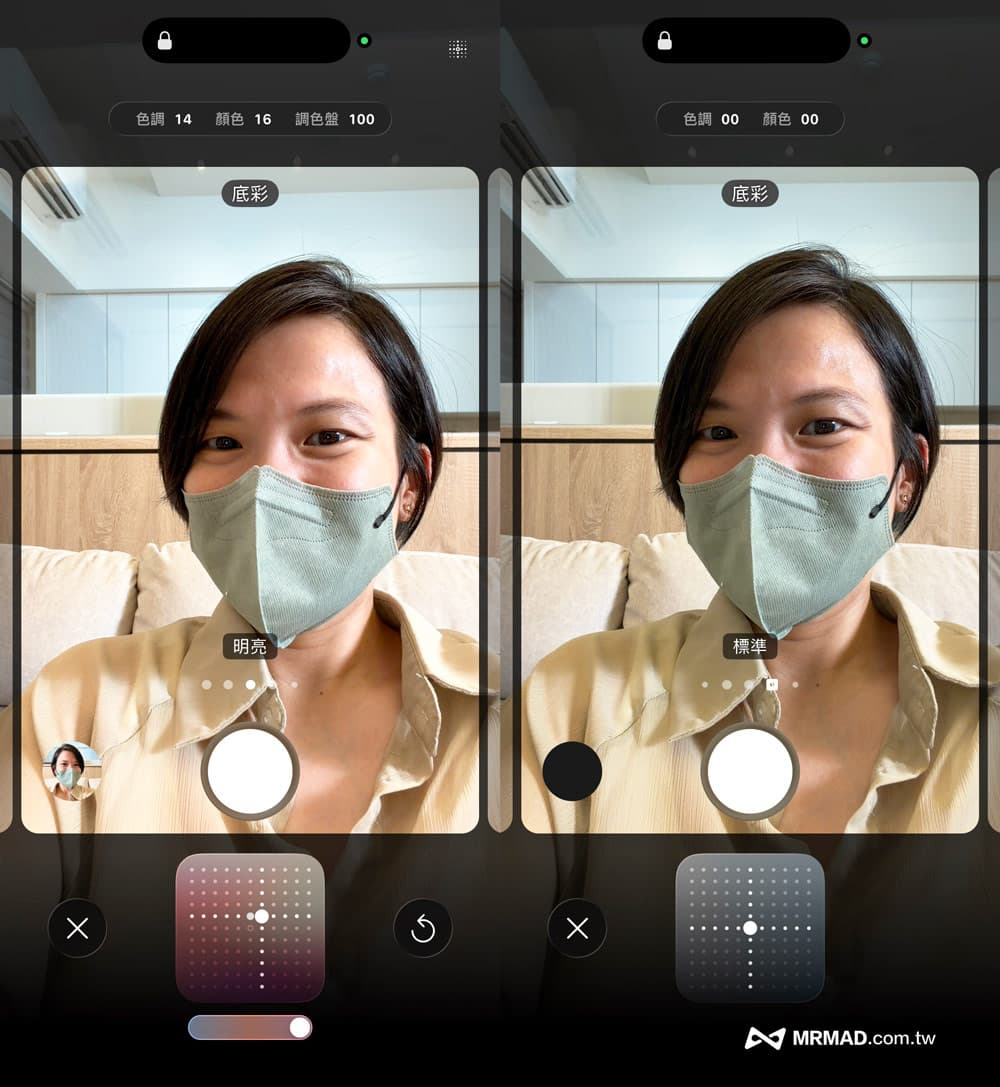The width and height of the screenshot is (1000, 1087).
Task: Take a photo with 標準 style
Action: [750, 771]
